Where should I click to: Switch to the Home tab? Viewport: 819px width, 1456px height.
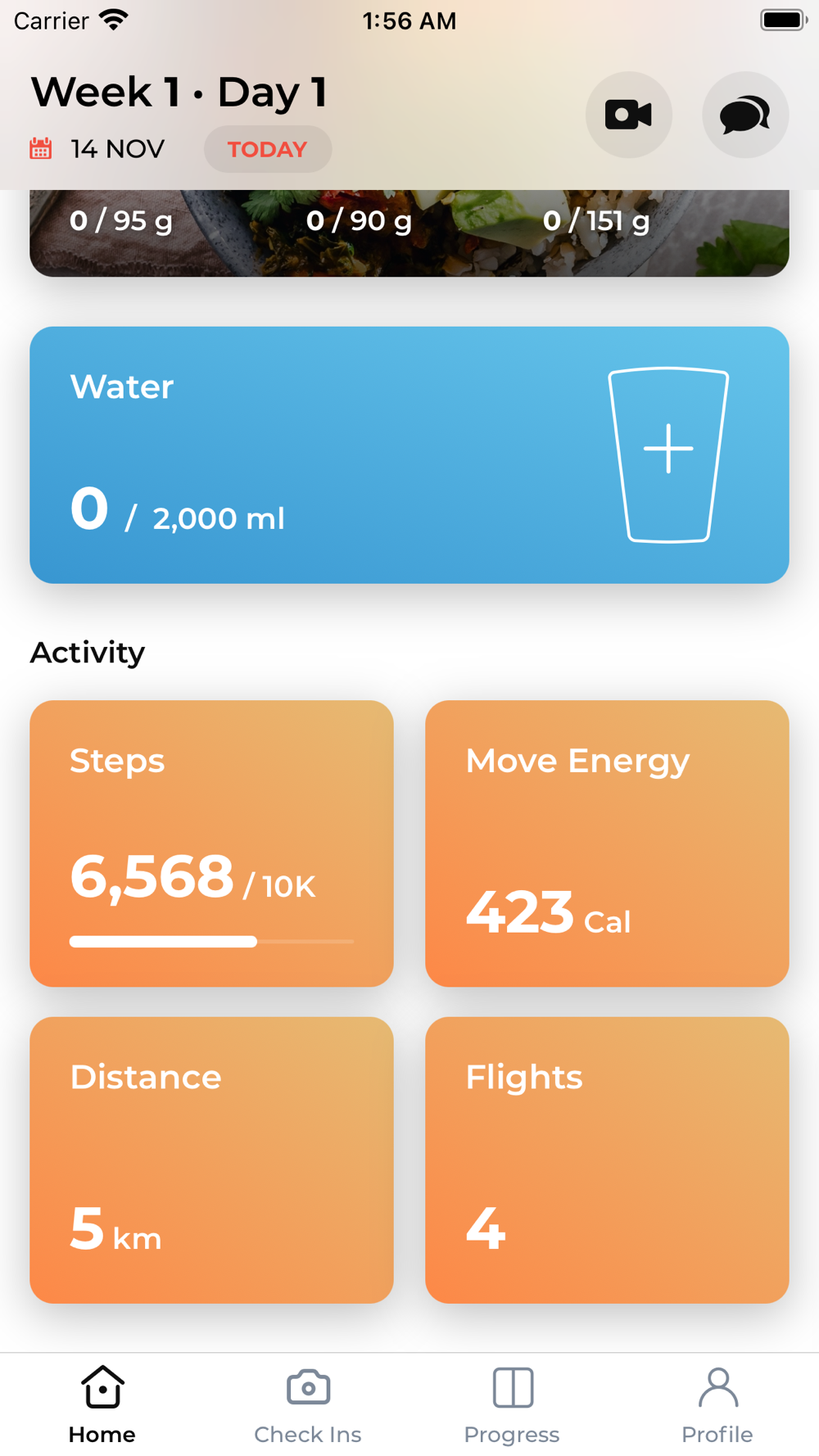coord(102,1404)
